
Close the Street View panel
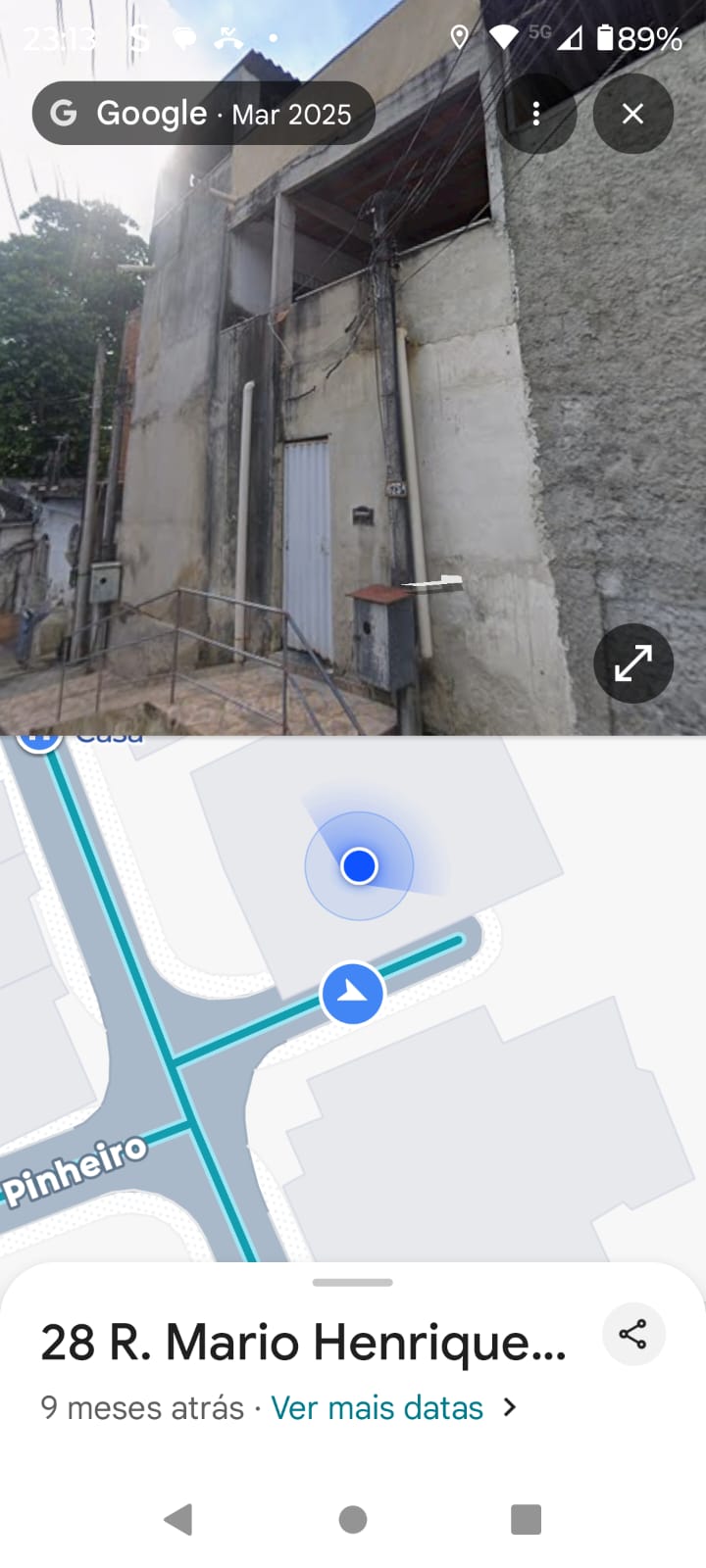632,114
